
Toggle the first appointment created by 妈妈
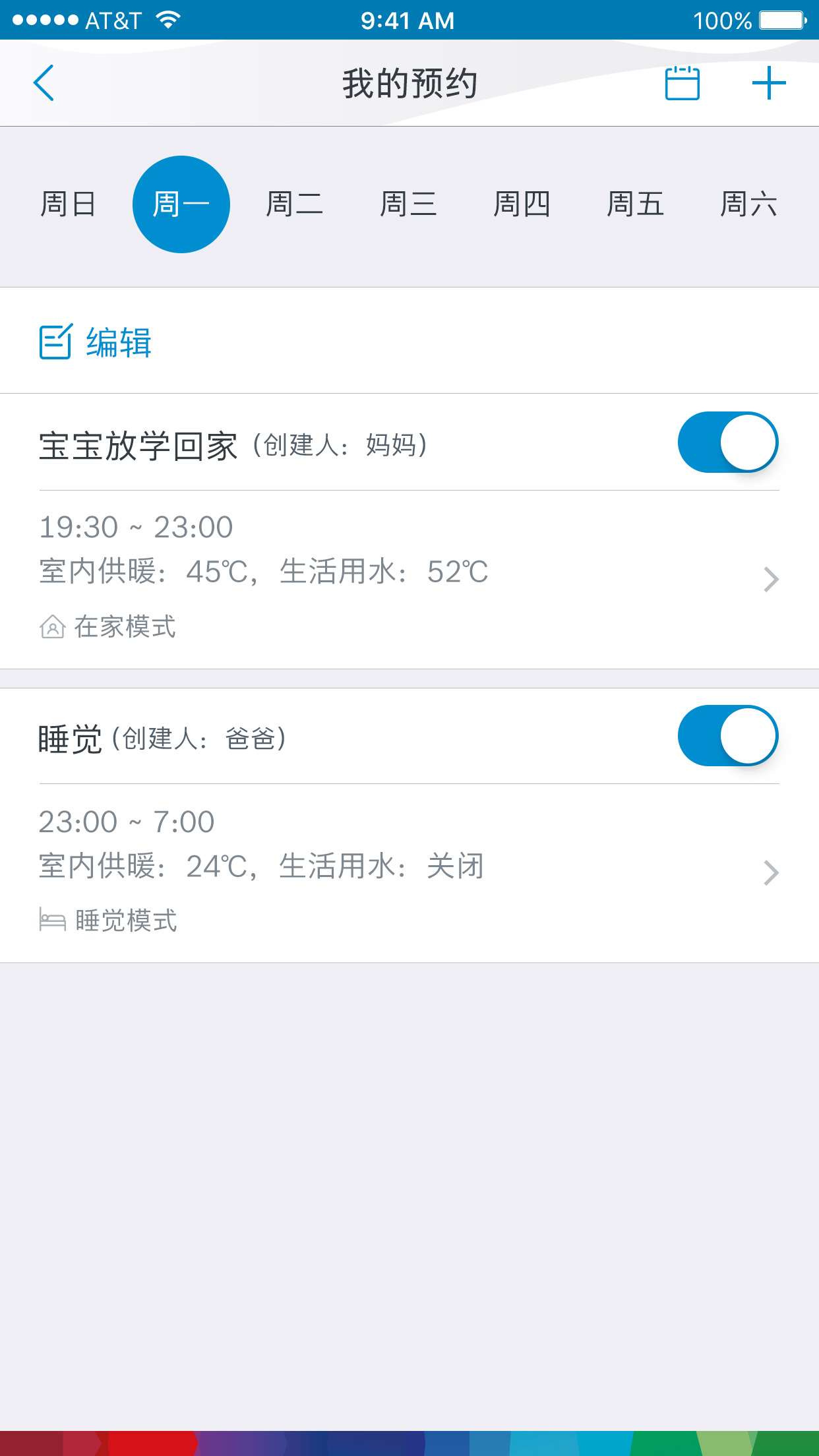point(729,442)
